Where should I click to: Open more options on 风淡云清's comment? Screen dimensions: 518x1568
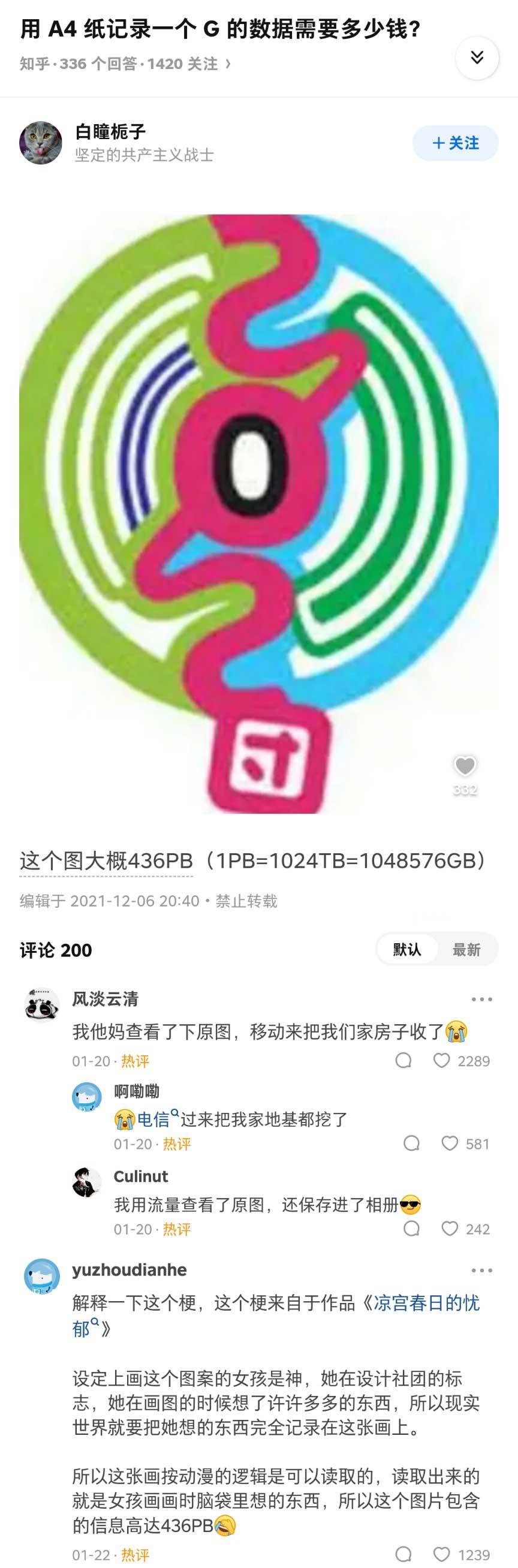(x=481, y=1000)
